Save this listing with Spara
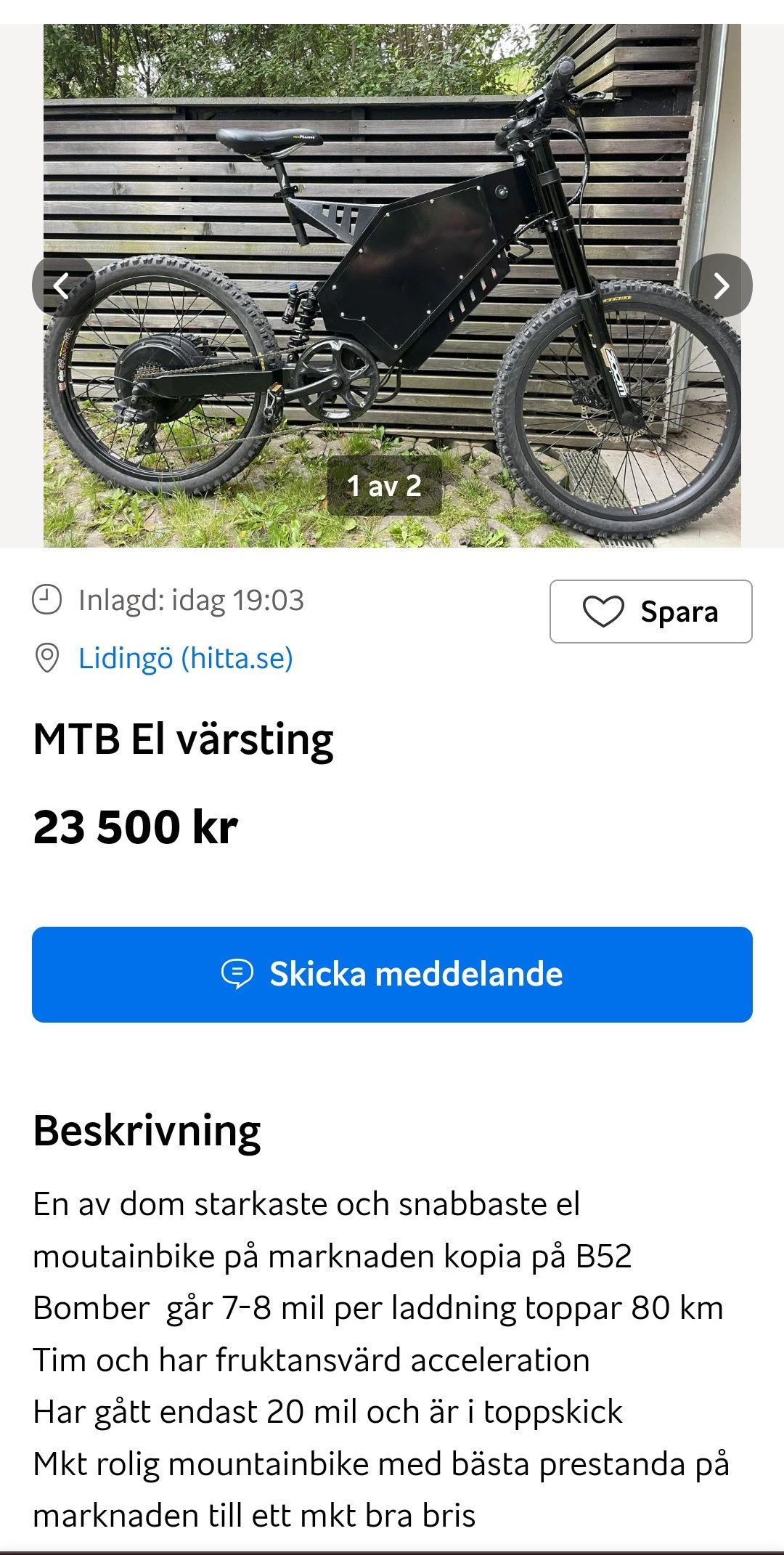This screenshot has width=784, height=1555. pos(650,612)
